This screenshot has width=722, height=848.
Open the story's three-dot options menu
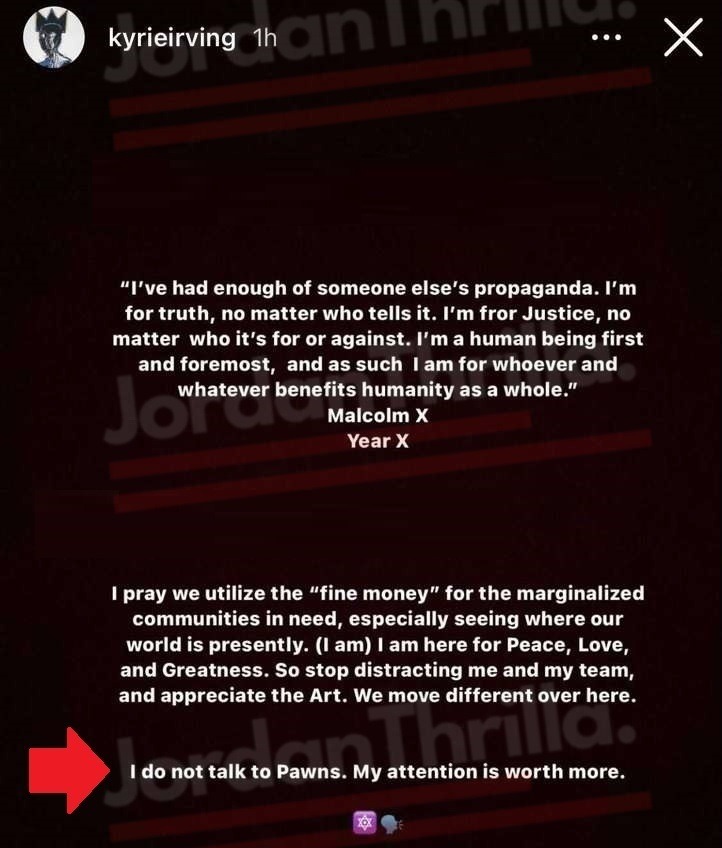click(607, 38)
